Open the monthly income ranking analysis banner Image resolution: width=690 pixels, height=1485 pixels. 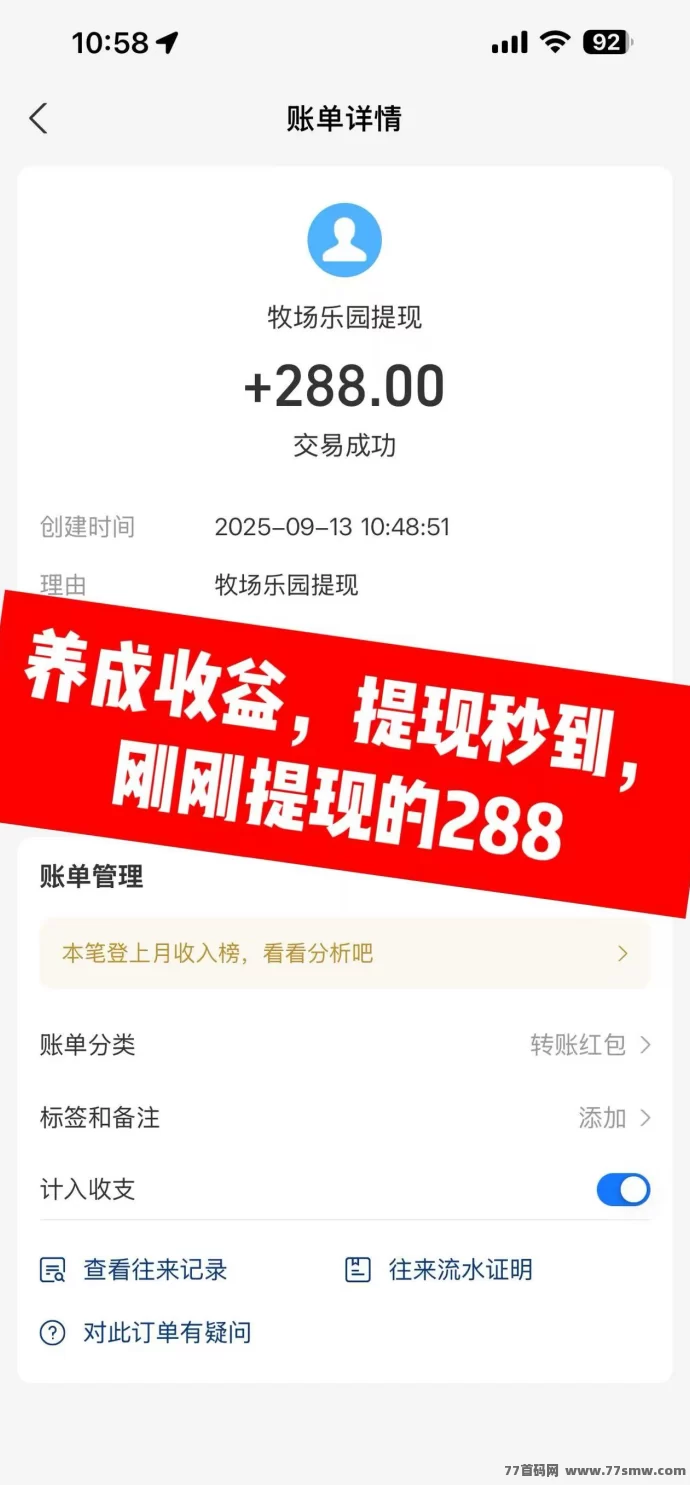(x=344, y=953)
